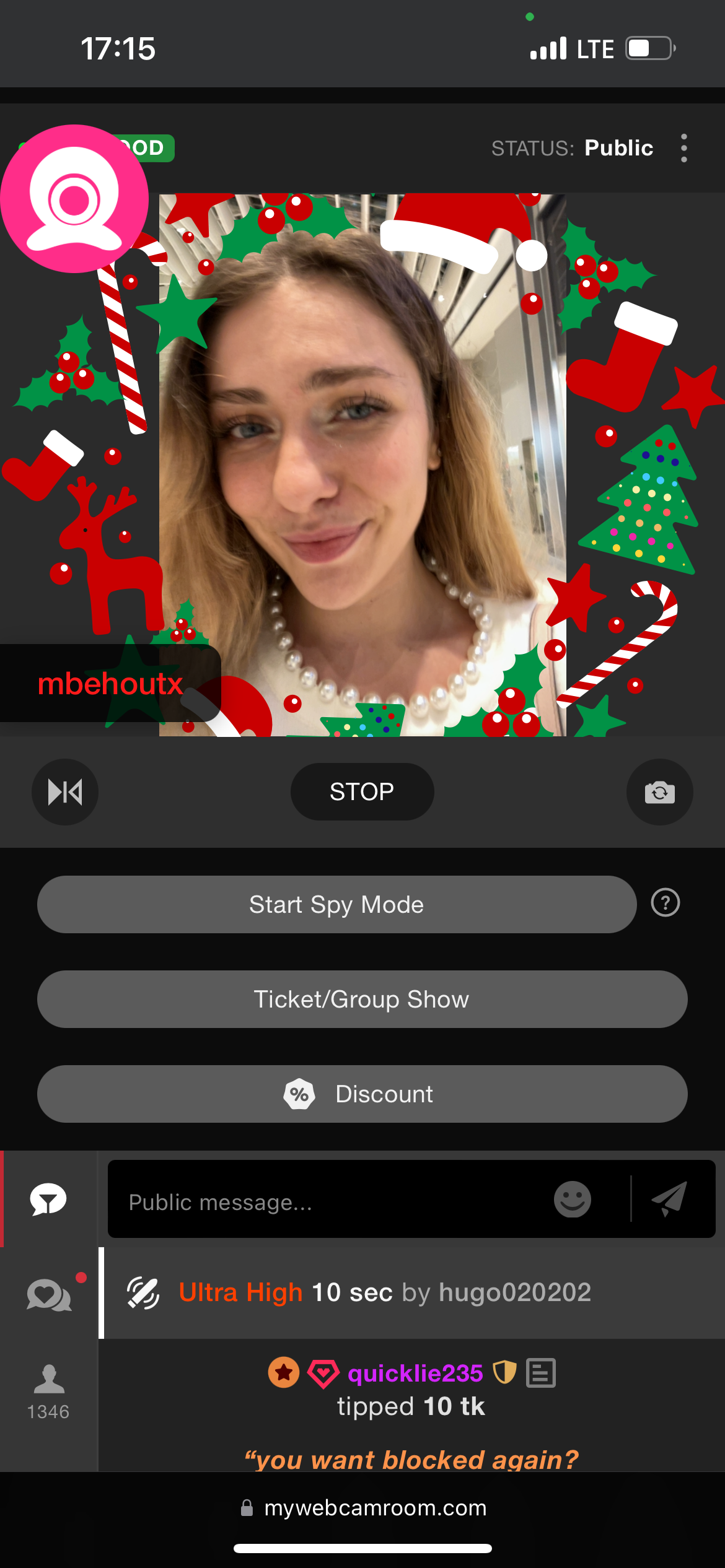This screenshot has width=725, height=1568.
Task: Open quicklie235's user profile
Action: 415,1373
